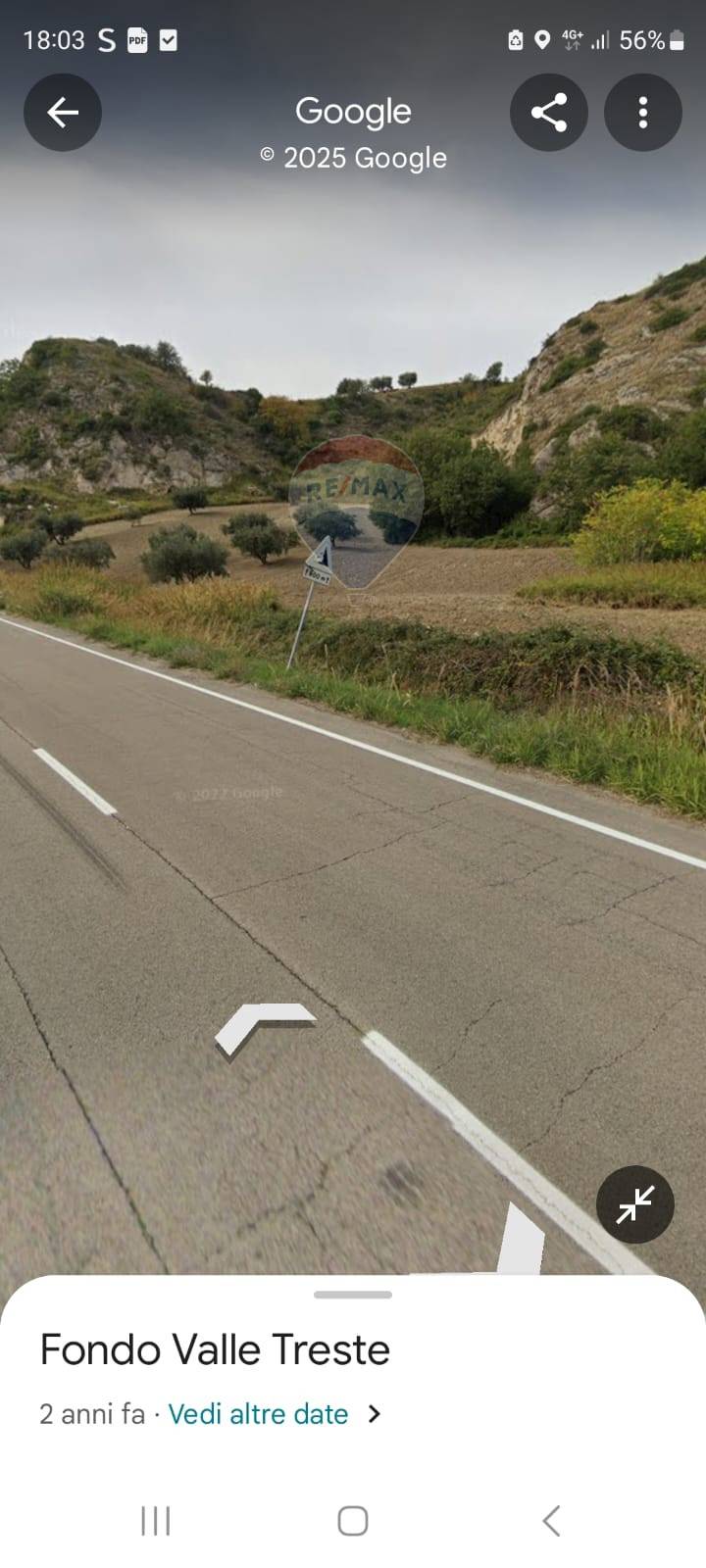Expand the Fondo Valle Treste panel handle
The image size is (706, 1568).
[353, 1295]
